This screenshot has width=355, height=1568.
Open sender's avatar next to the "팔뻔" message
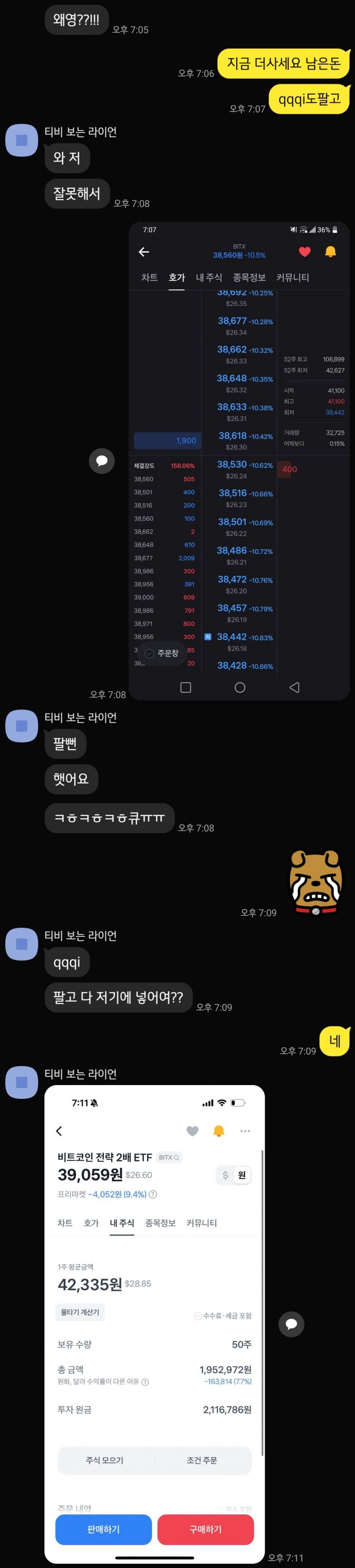[22, 725]
